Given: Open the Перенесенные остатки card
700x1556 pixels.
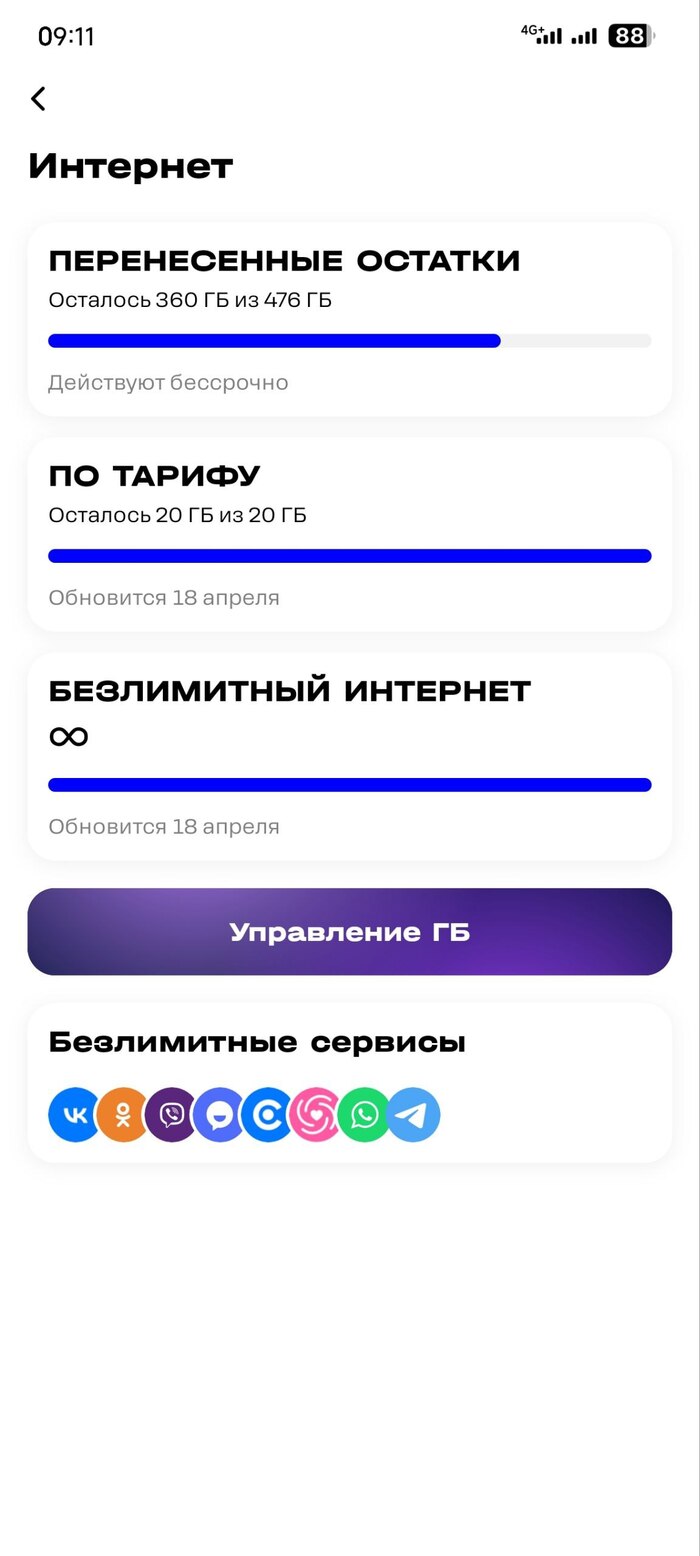Looking at the screenshot, I should [x=349, y=318].
